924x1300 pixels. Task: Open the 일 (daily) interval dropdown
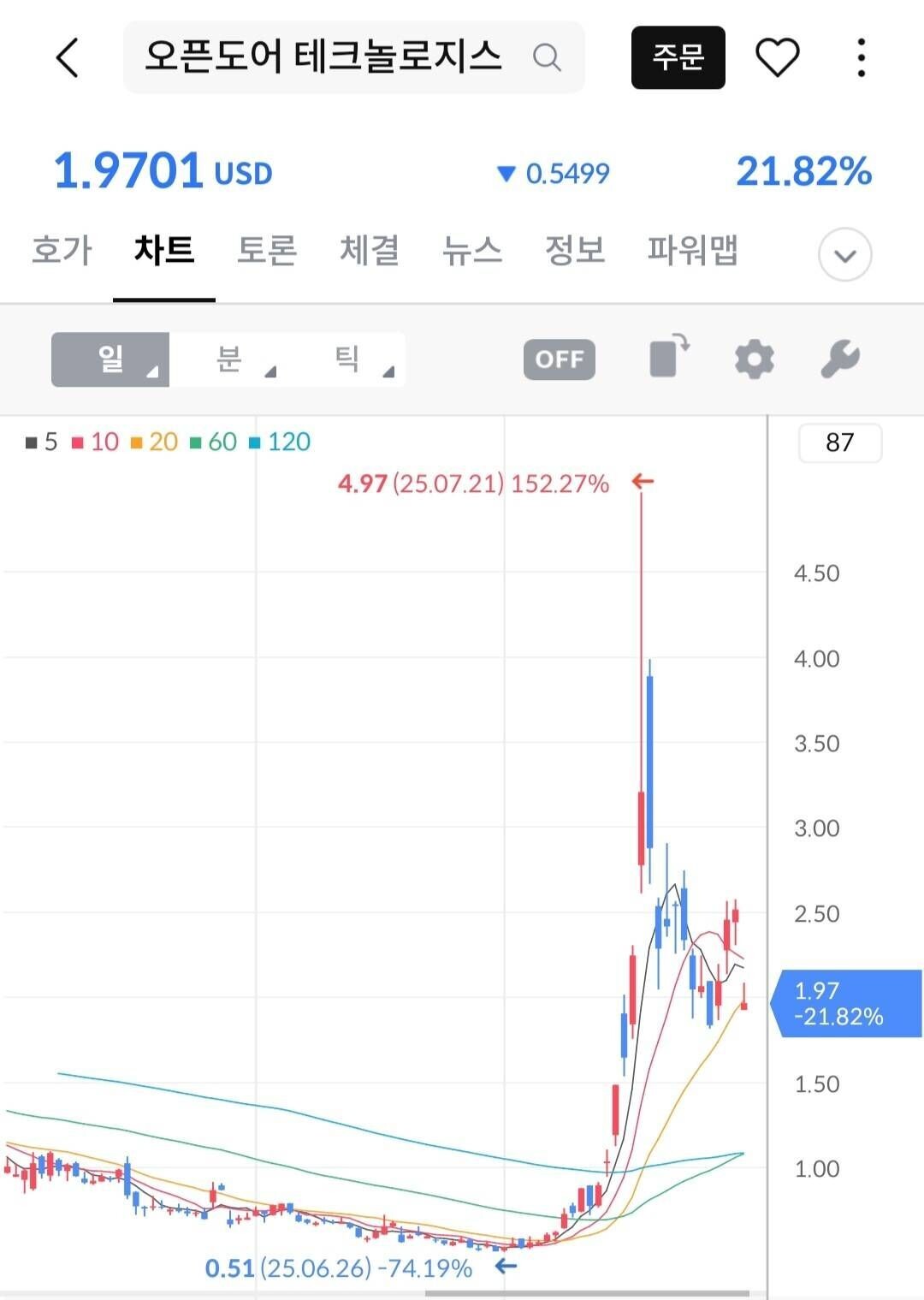click(x=110, y=359)
